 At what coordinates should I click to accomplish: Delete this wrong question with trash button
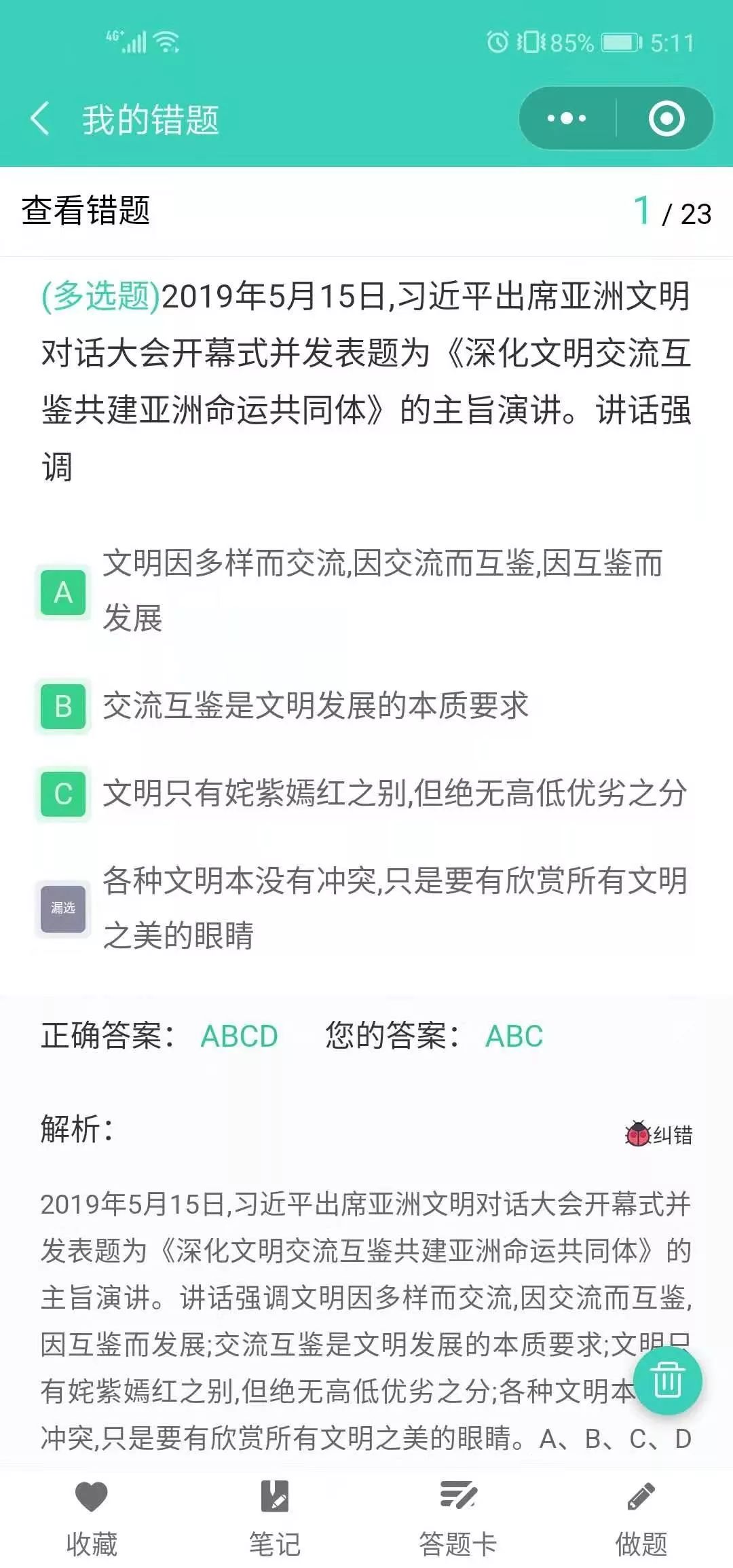[667, 1379]
